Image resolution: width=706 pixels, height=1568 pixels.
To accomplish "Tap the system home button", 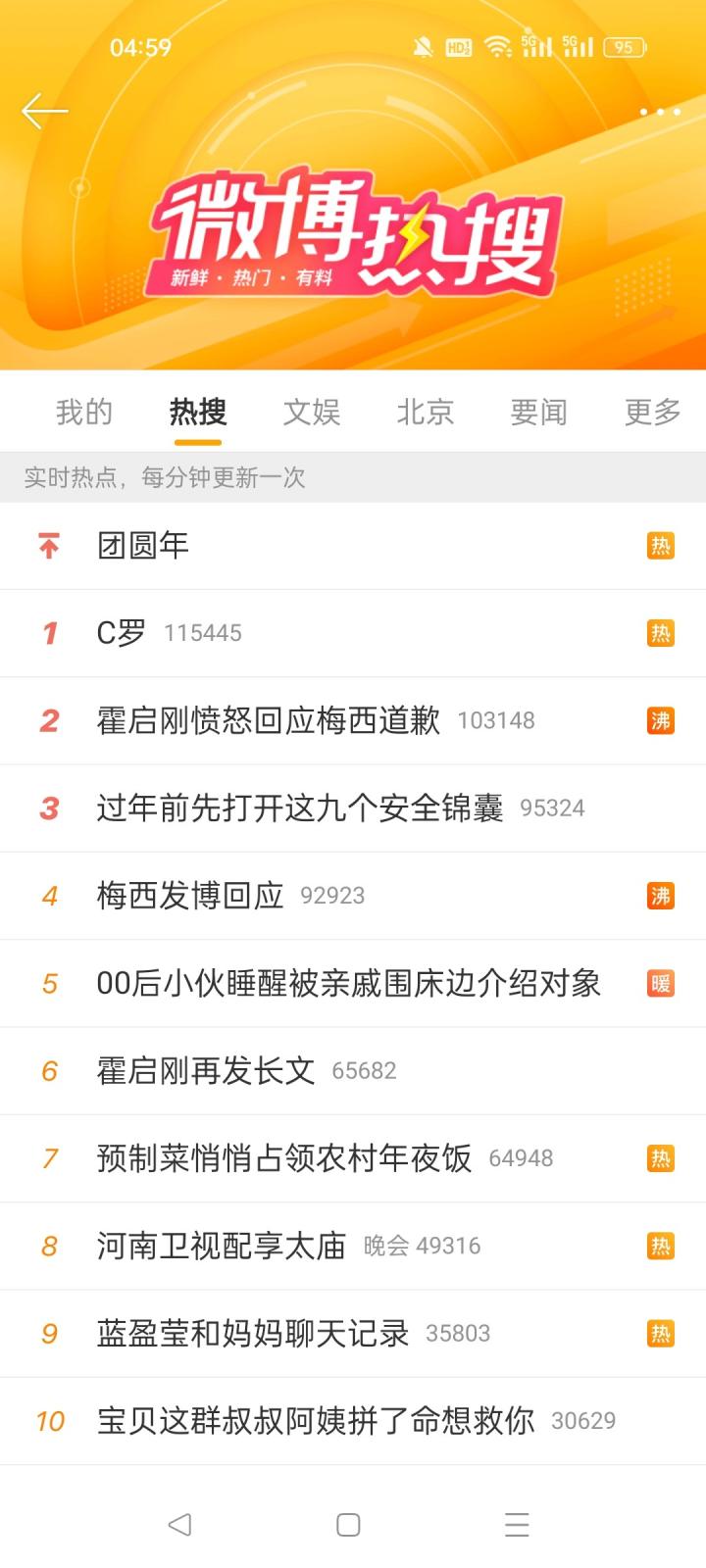I will tap(348, 1525).
